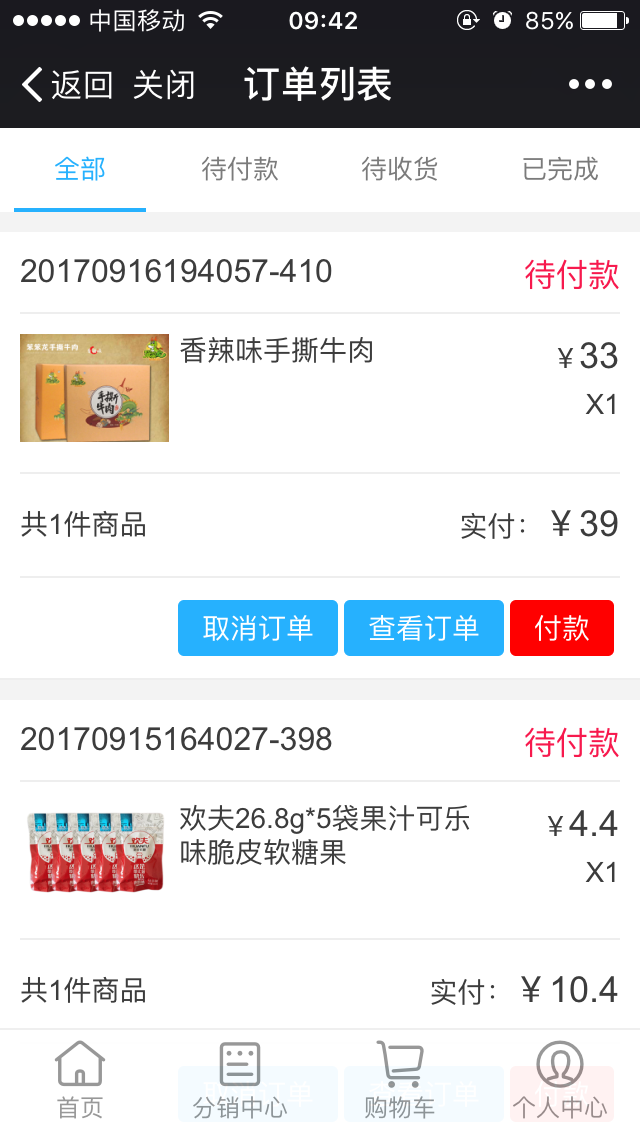Tap the red 付款 button

click(561, 628)
